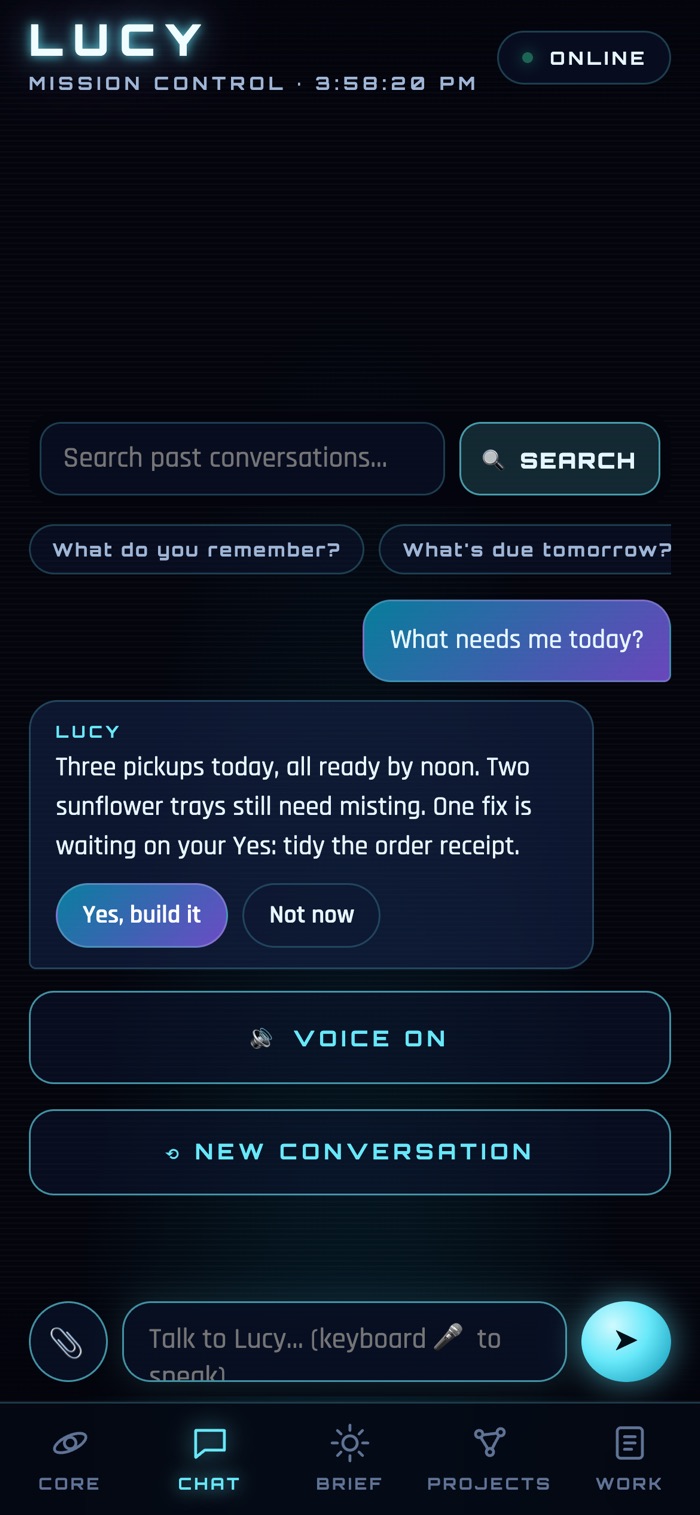This screenshot has height=1515, width=700.
Task: Switch to the Core tab
Action: coord(69,1459)
